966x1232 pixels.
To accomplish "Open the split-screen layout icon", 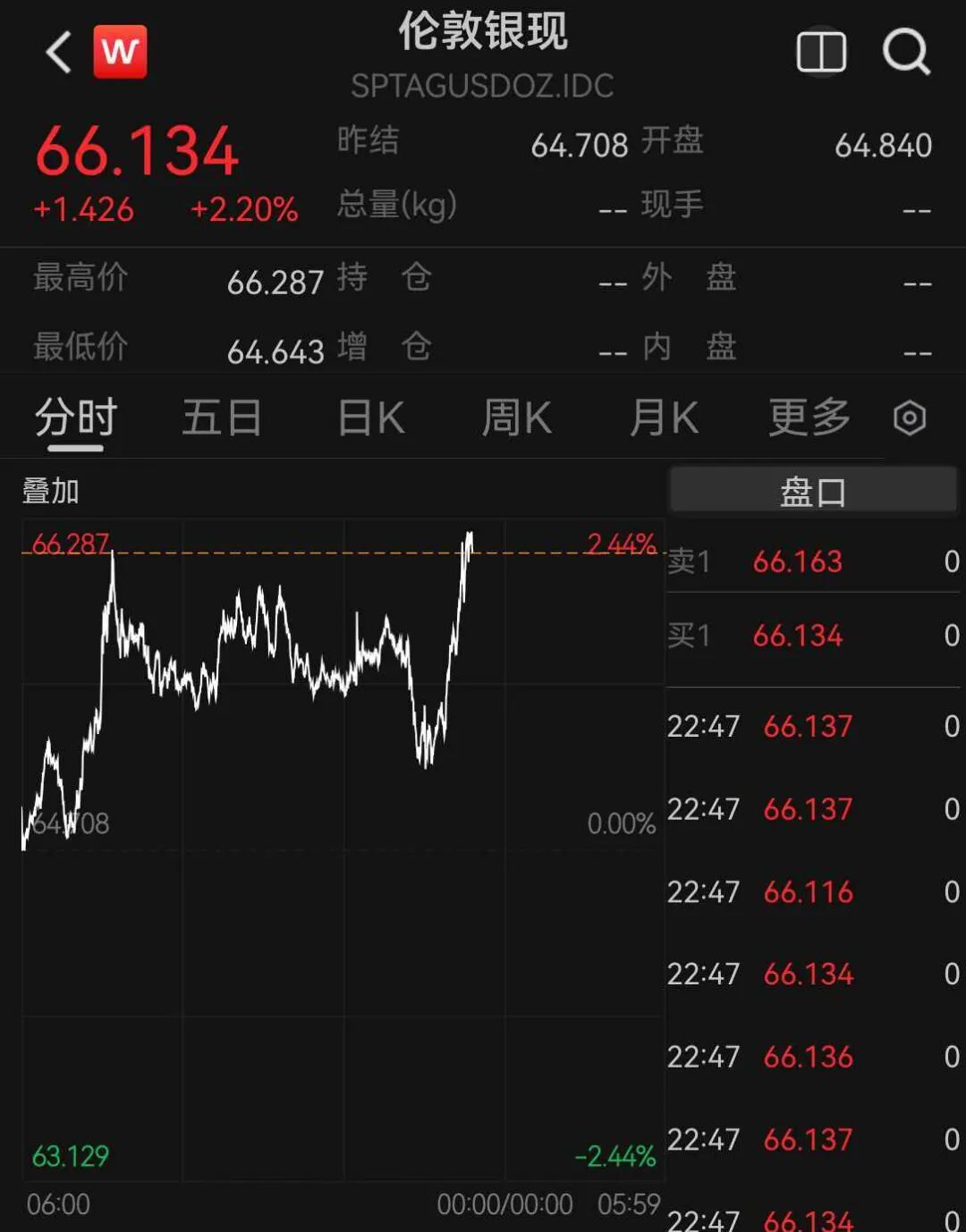I will (821, 52).
